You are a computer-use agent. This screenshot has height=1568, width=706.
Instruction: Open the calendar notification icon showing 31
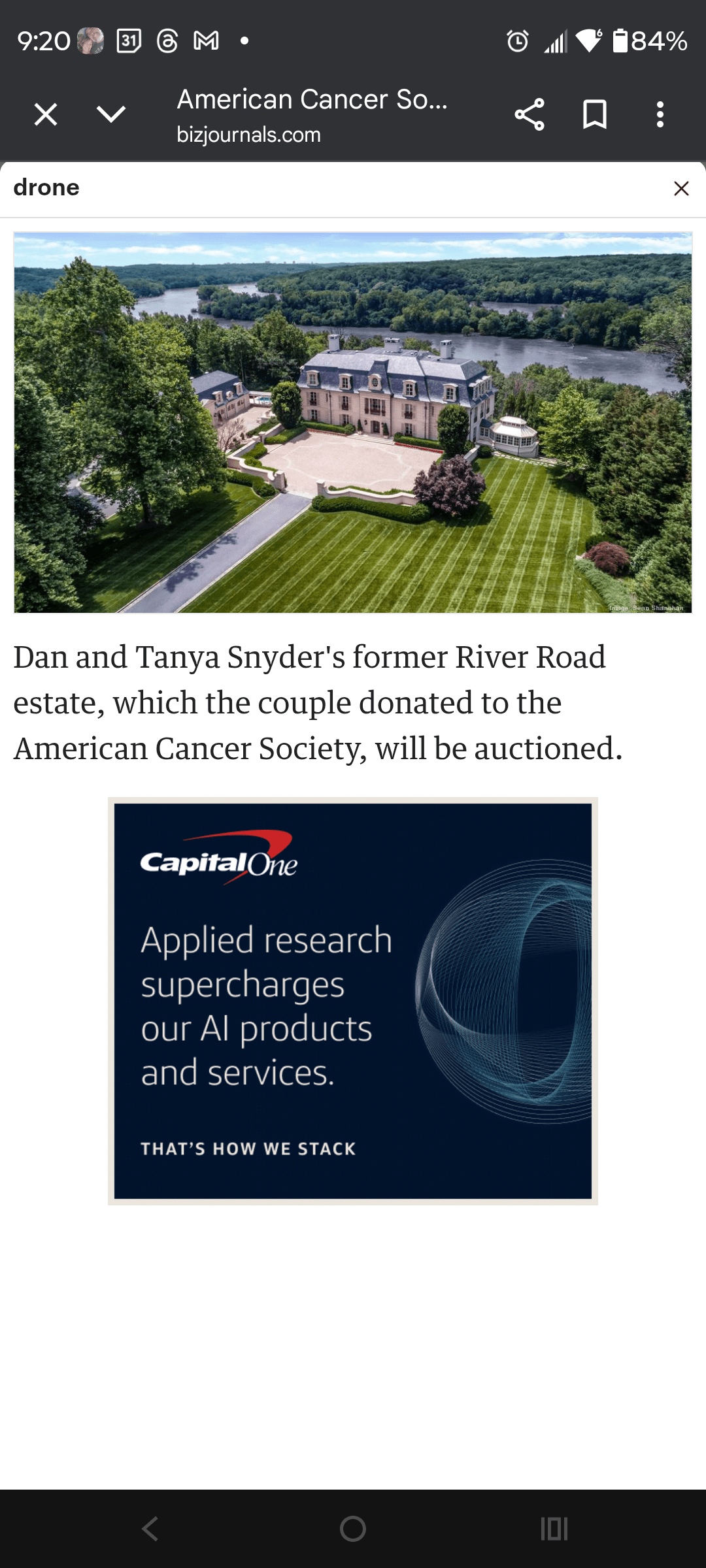coord(128,41)
